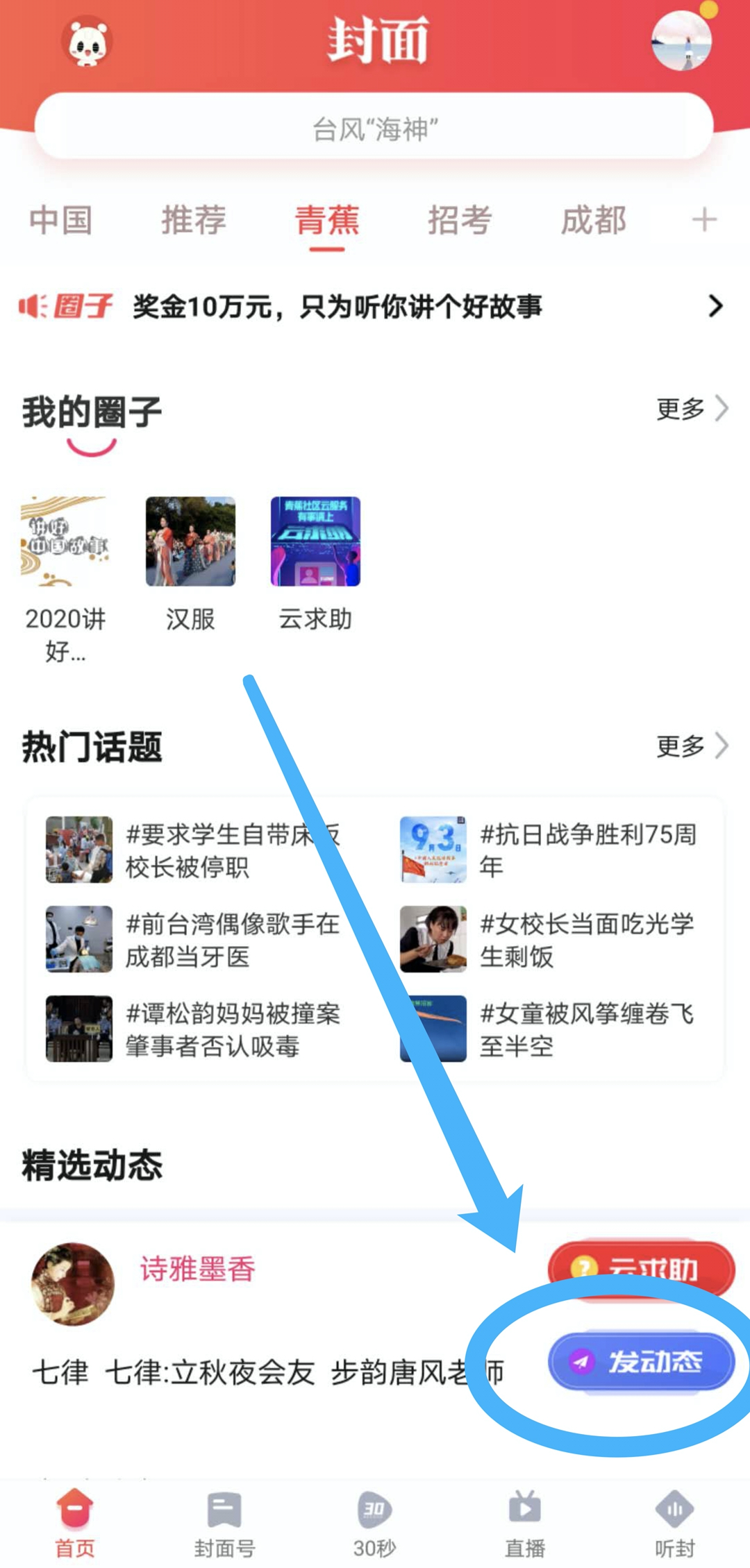
Task: Open the 云求助 circle
Action: point(315,564)
